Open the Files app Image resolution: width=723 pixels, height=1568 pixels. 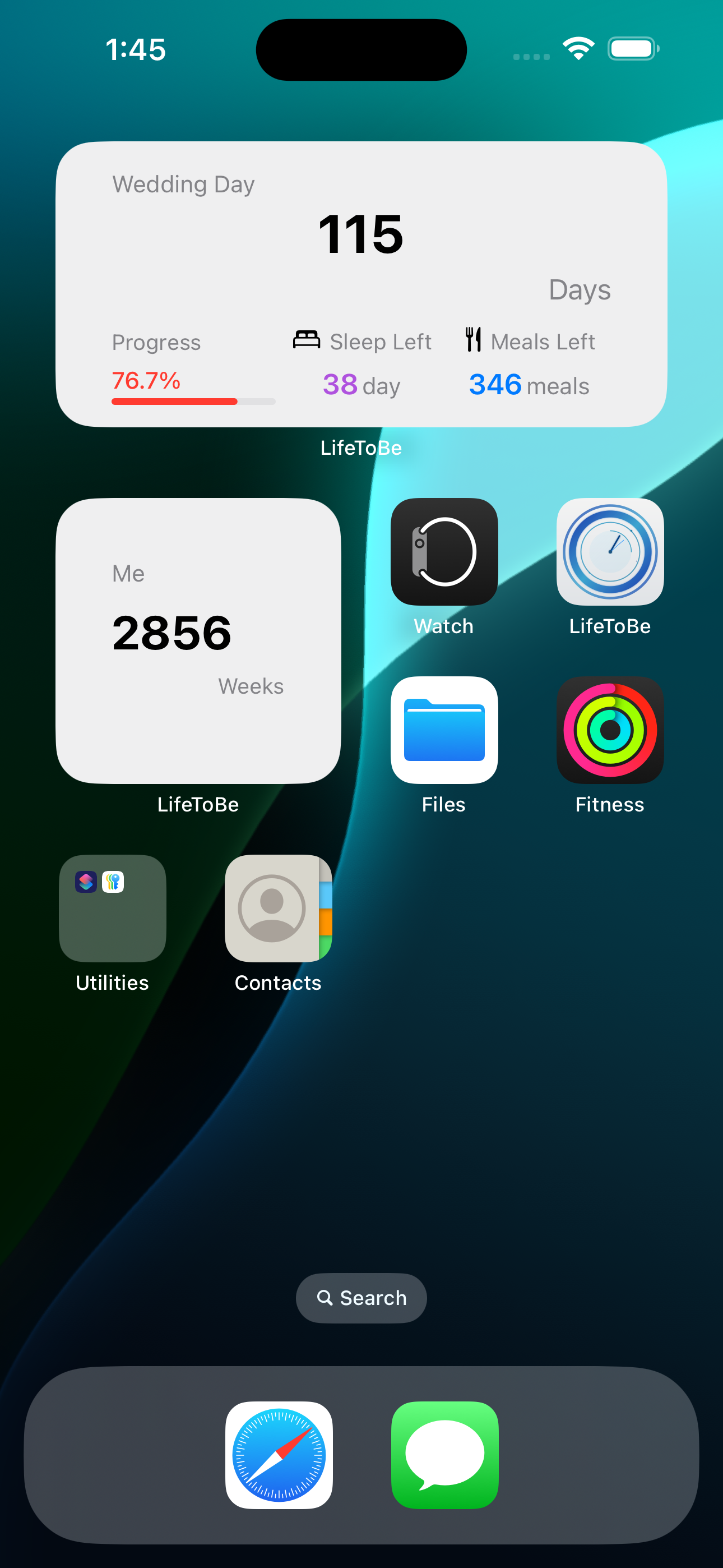tap(445, 730)
